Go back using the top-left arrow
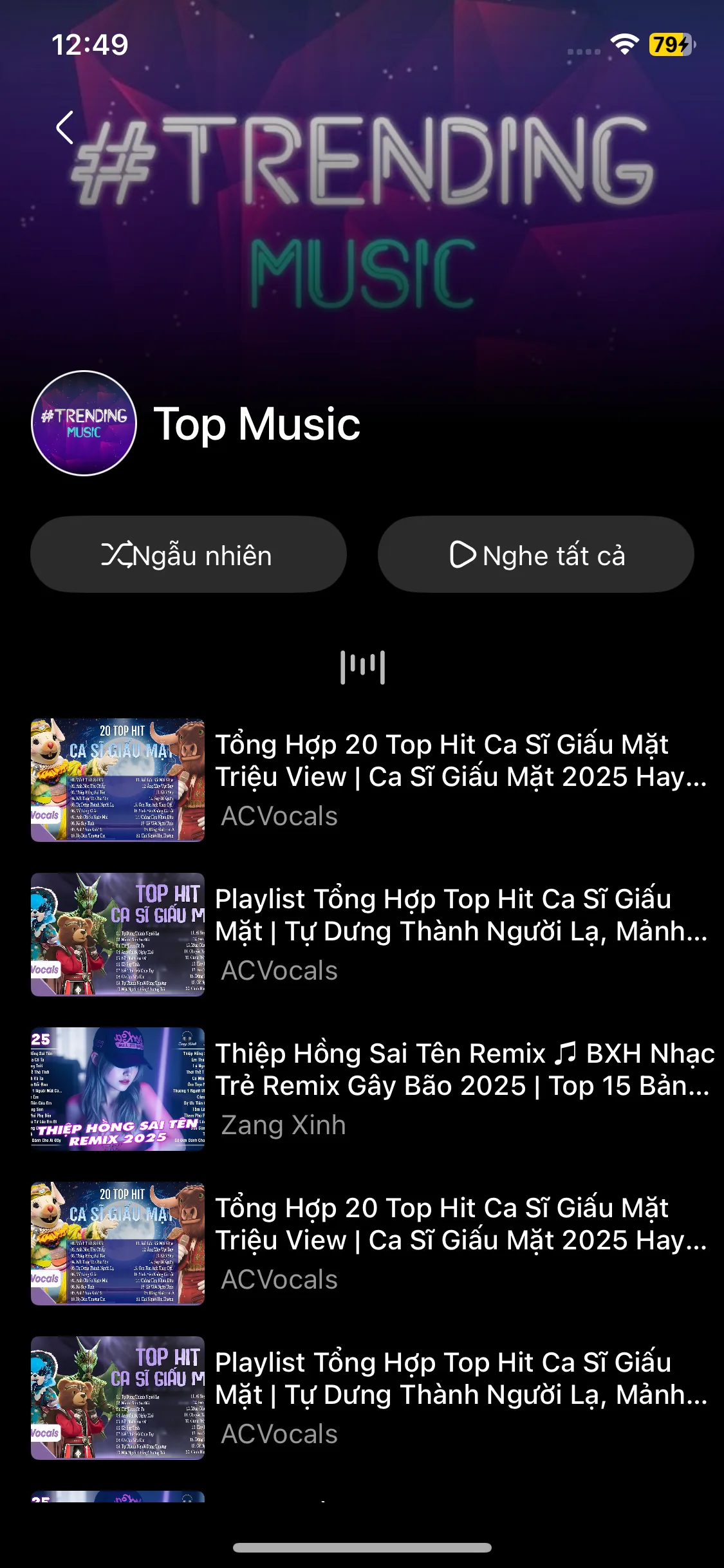Image resolution: width=724 pixels, height=1568 pixels. coord(65,127)
